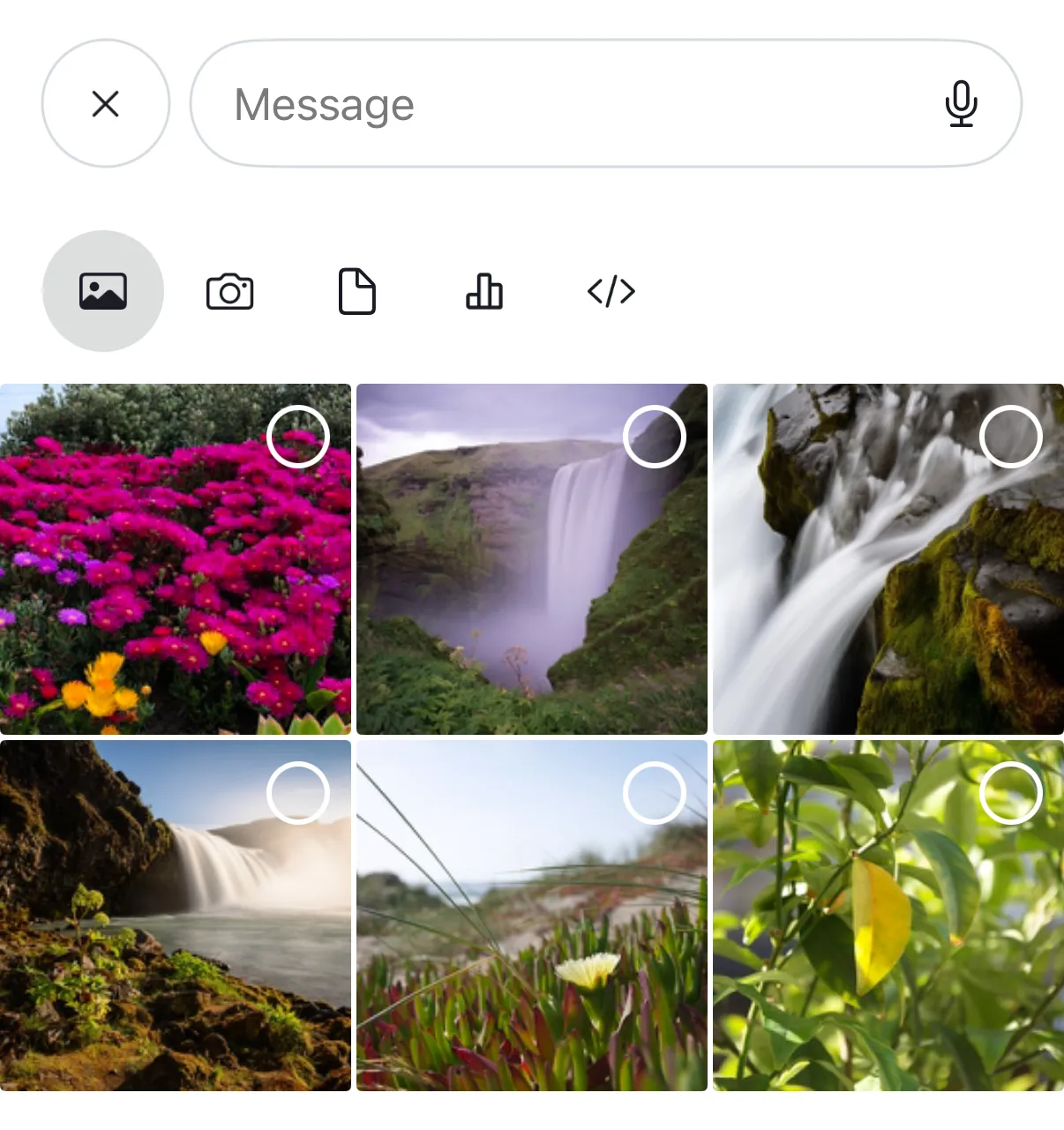This screenshot has height=1130, width=1064.
Task: Select the mossy rapids photo circle
Action: [1011, 437]
